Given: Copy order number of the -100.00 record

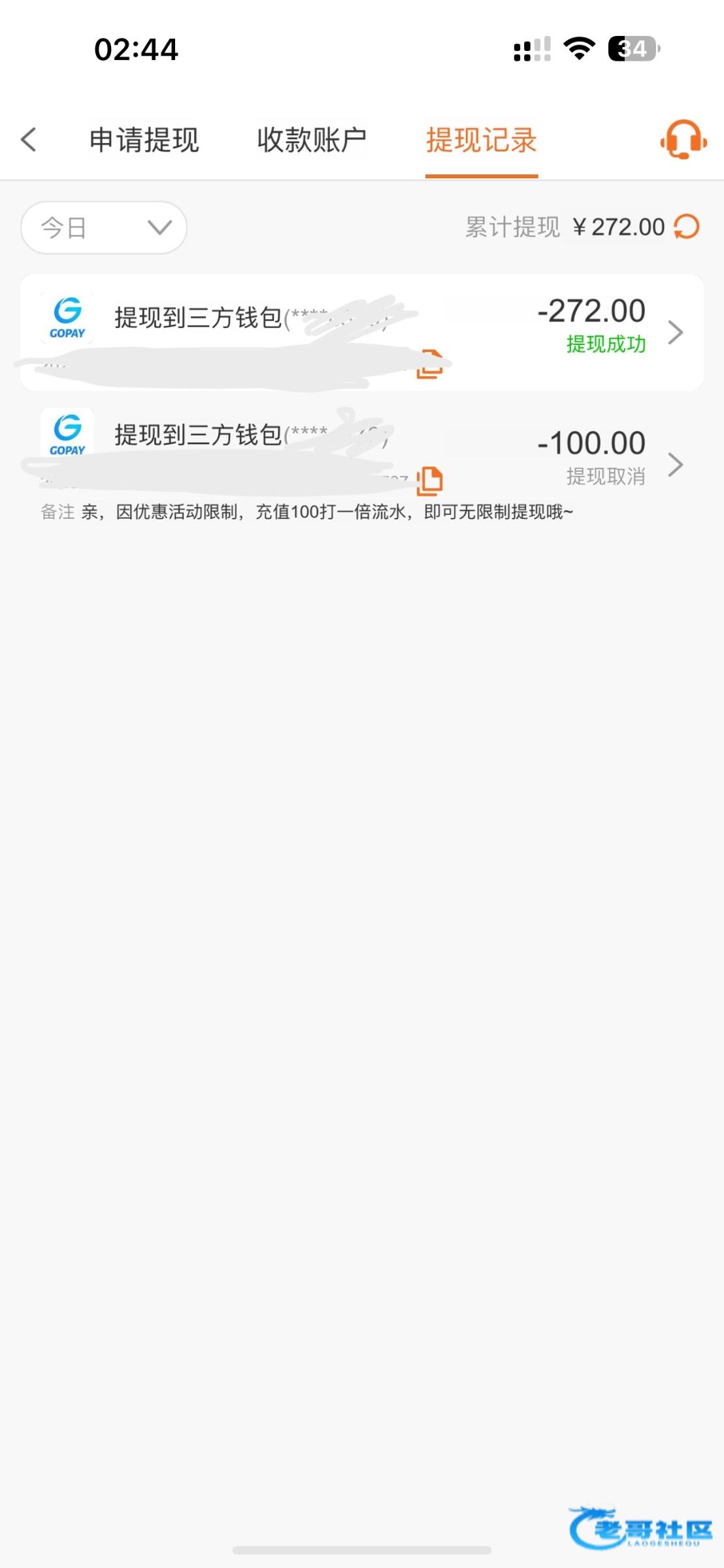Looking at the screenshot, I should 430,481.
